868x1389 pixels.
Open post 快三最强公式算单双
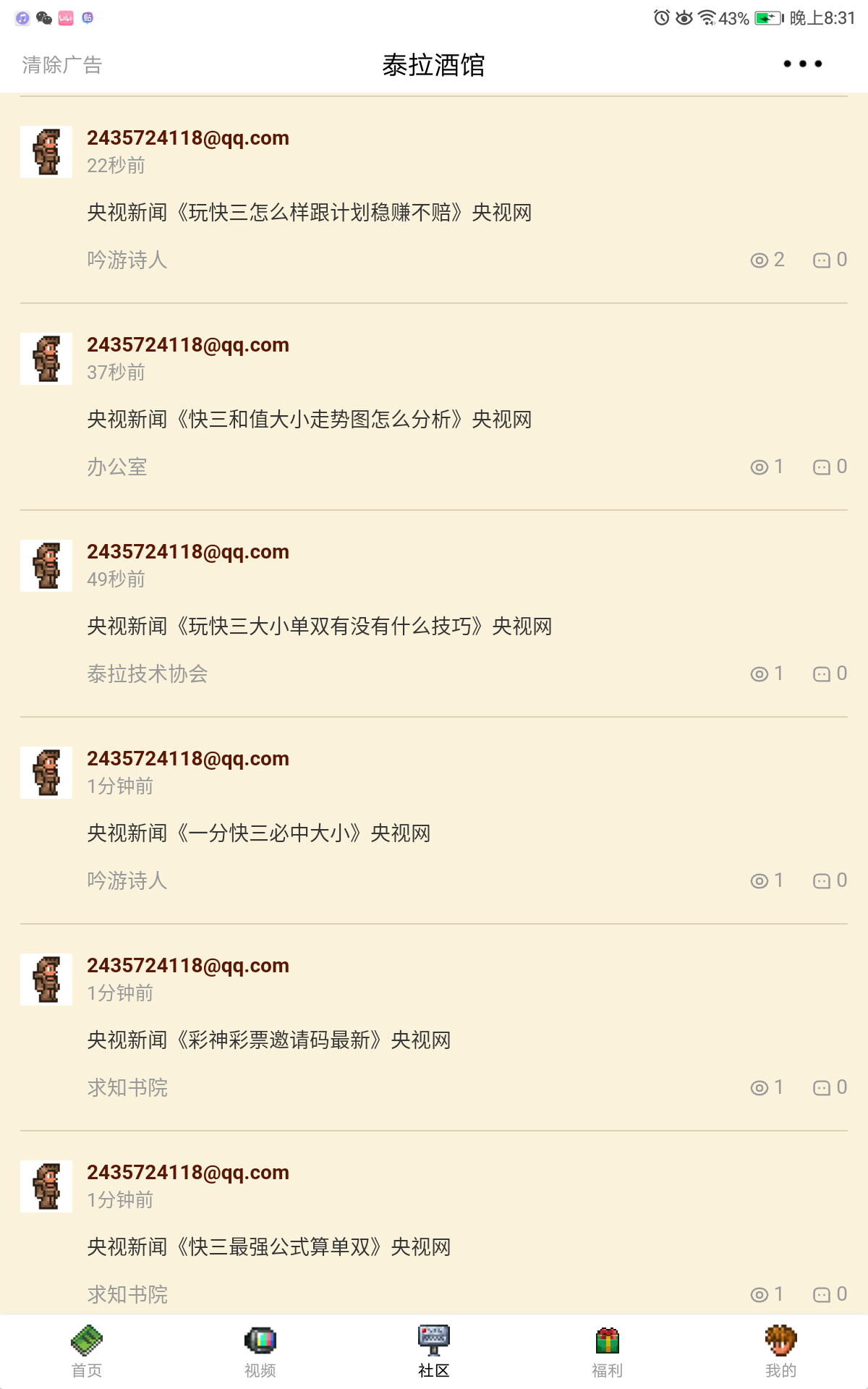click(269, 1247)
